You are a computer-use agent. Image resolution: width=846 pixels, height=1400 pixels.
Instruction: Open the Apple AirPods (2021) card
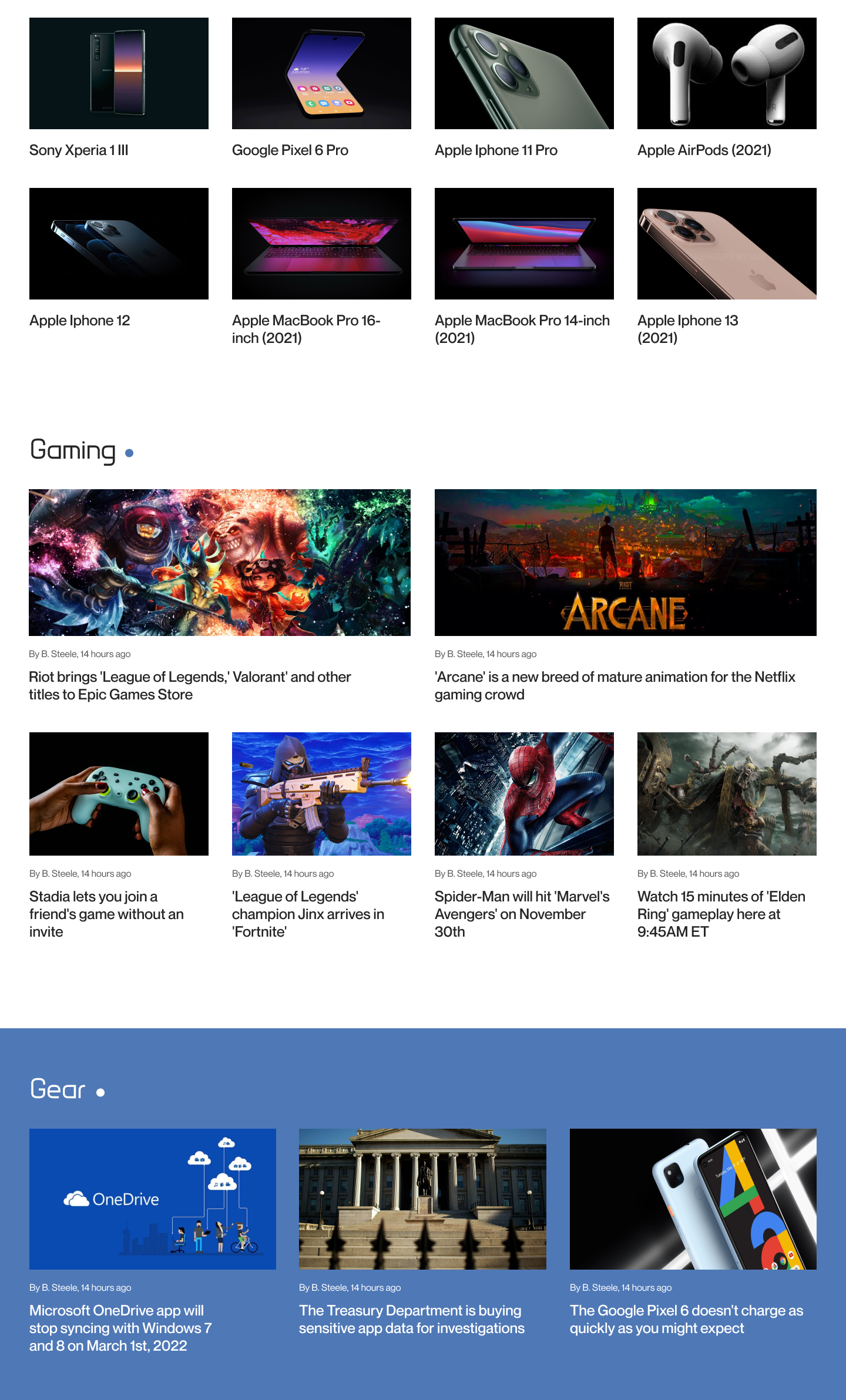pos(704,150)
